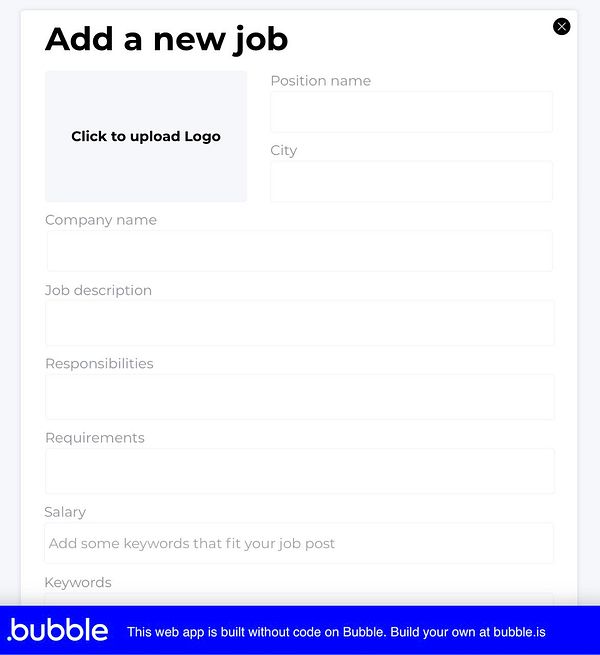
Task: Open the Bubble banner at bottom
Action: 299,631
